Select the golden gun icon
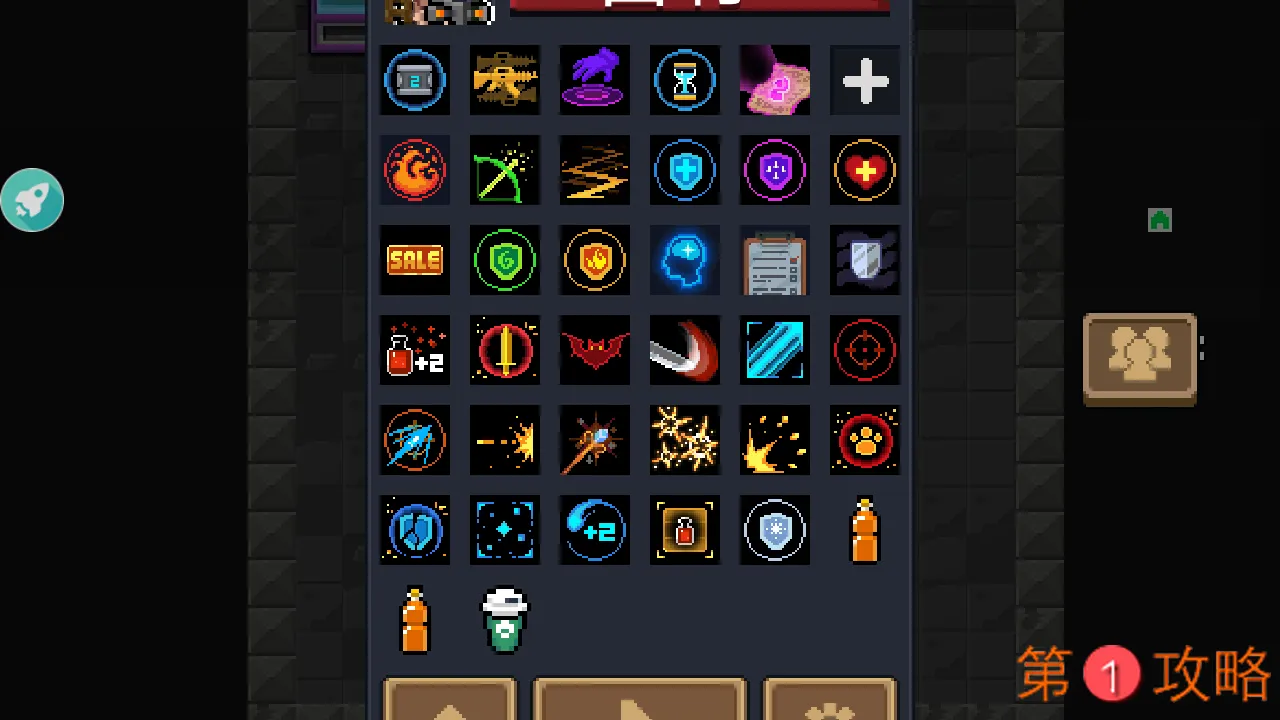The height and width of the screenshot is (720, 1280). 505,80
